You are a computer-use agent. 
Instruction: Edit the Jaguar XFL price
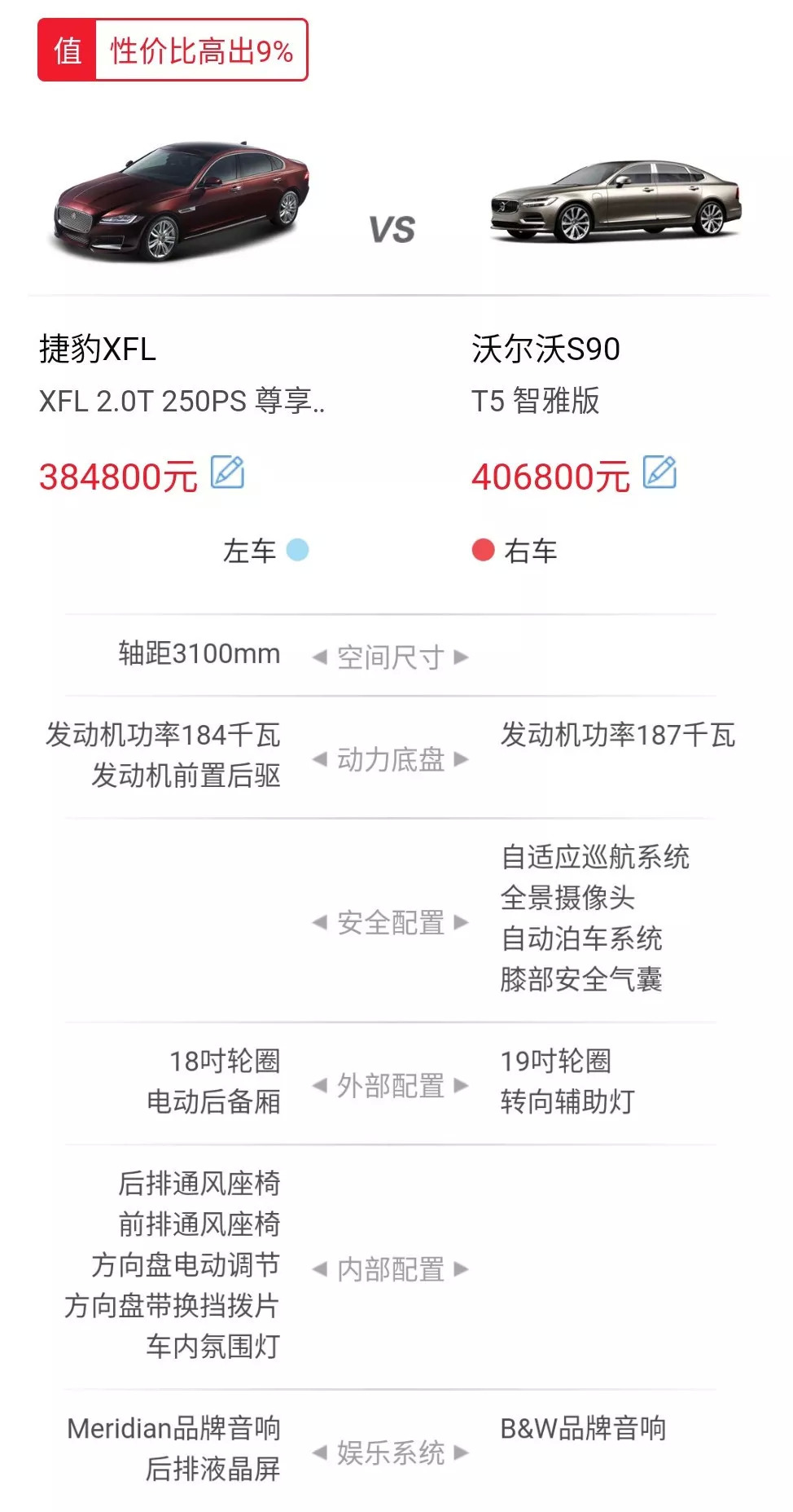coord(227,472)
